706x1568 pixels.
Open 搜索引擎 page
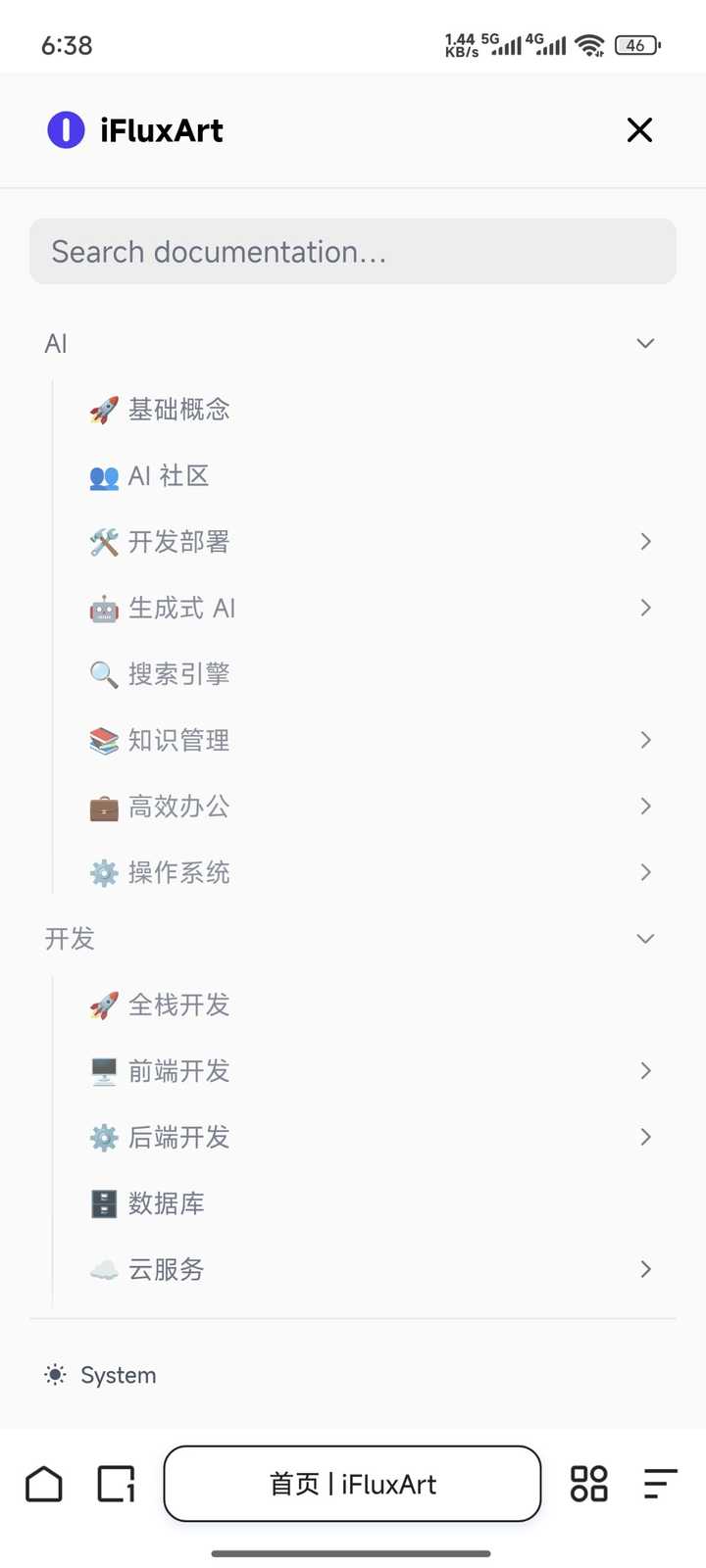pyautogui.click(x=178, y=674)
